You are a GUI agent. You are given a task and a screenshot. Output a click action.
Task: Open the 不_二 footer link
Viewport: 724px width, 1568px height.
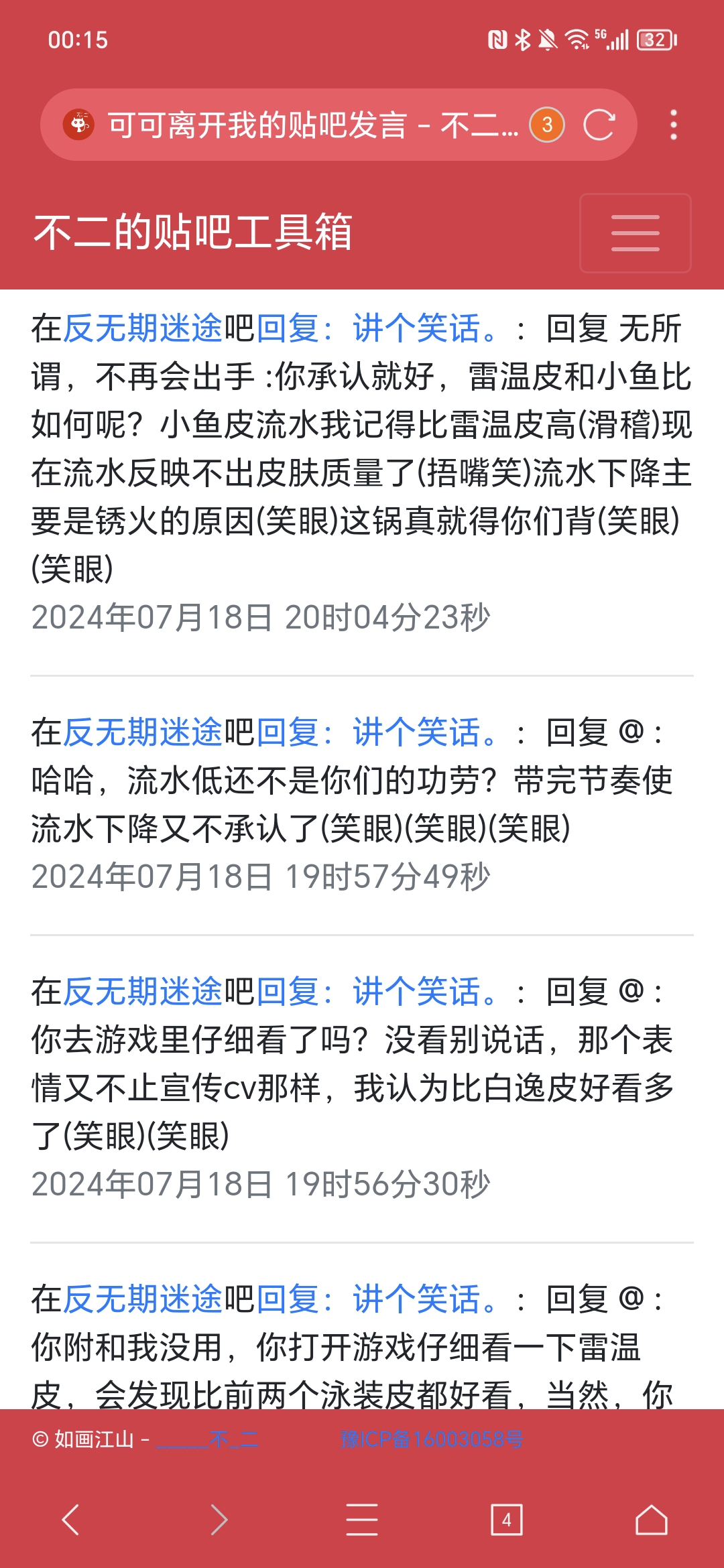(x=207, y=1439)
